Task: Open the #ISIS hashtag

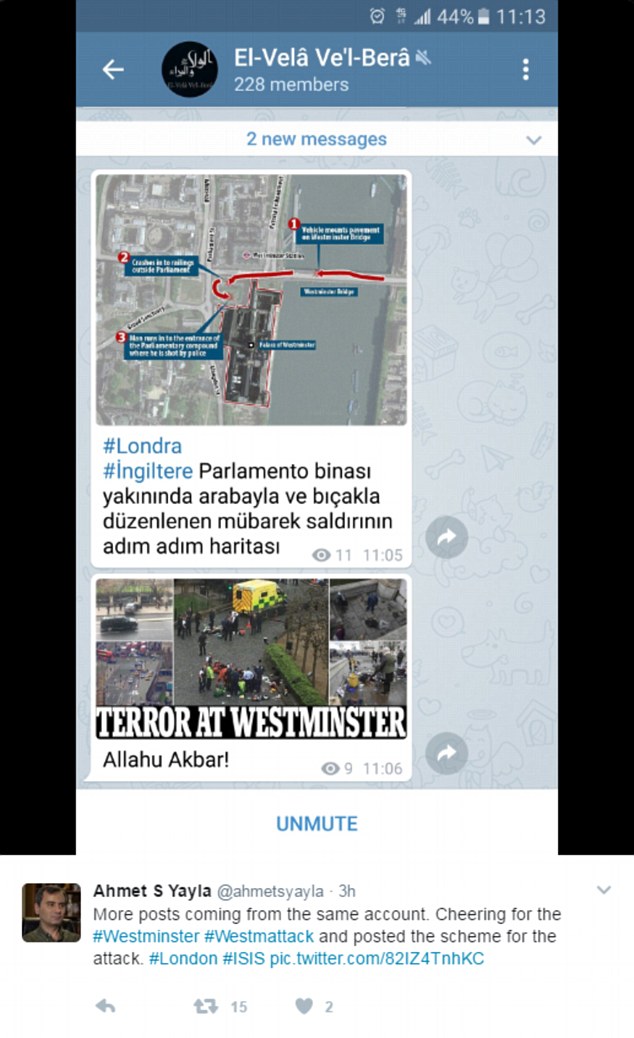Action: [x=243, y=959]
